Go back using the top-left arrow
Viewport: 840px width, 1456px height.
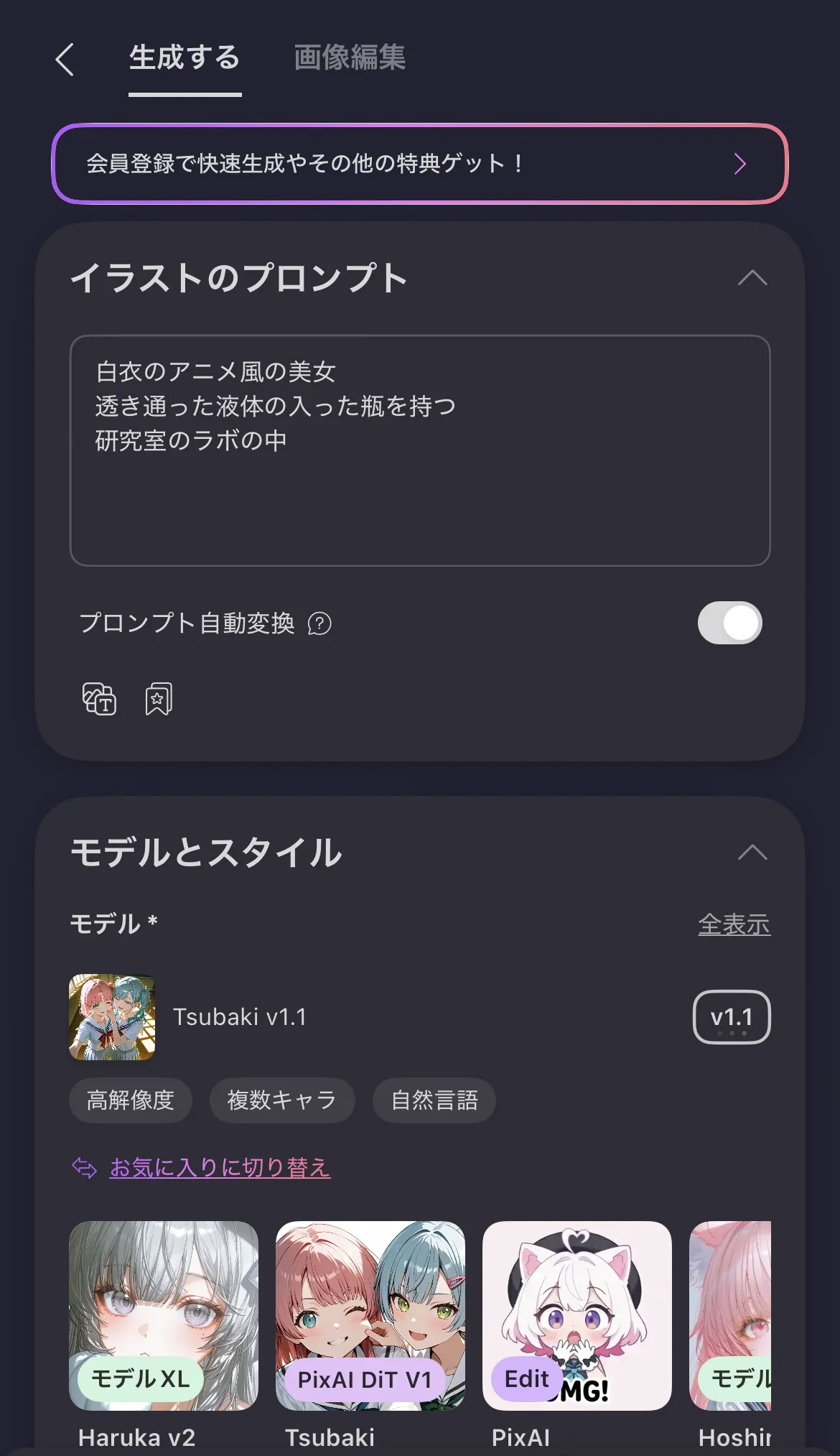click(x=65, y=59)
